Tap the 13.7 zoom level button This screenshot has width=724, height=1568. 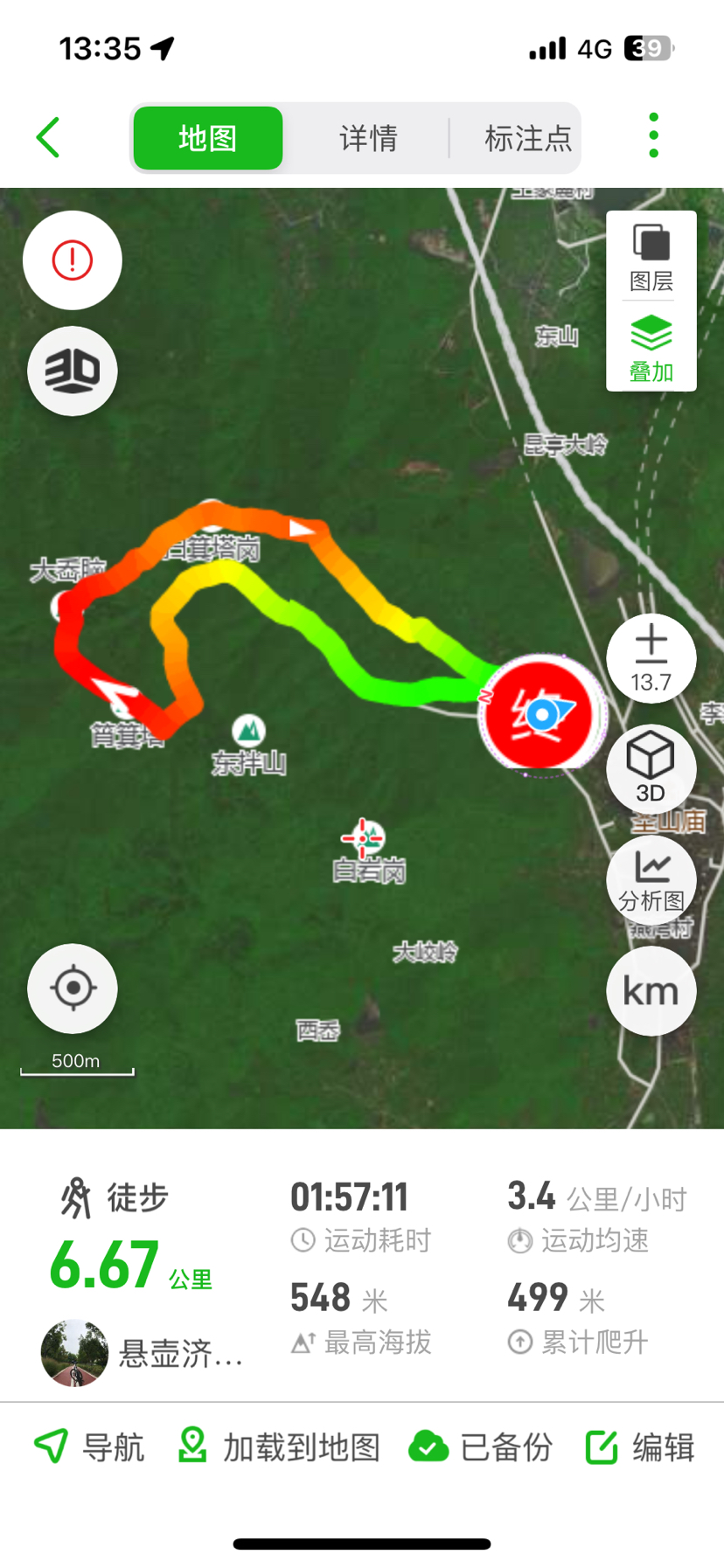[x=651, y=658]
